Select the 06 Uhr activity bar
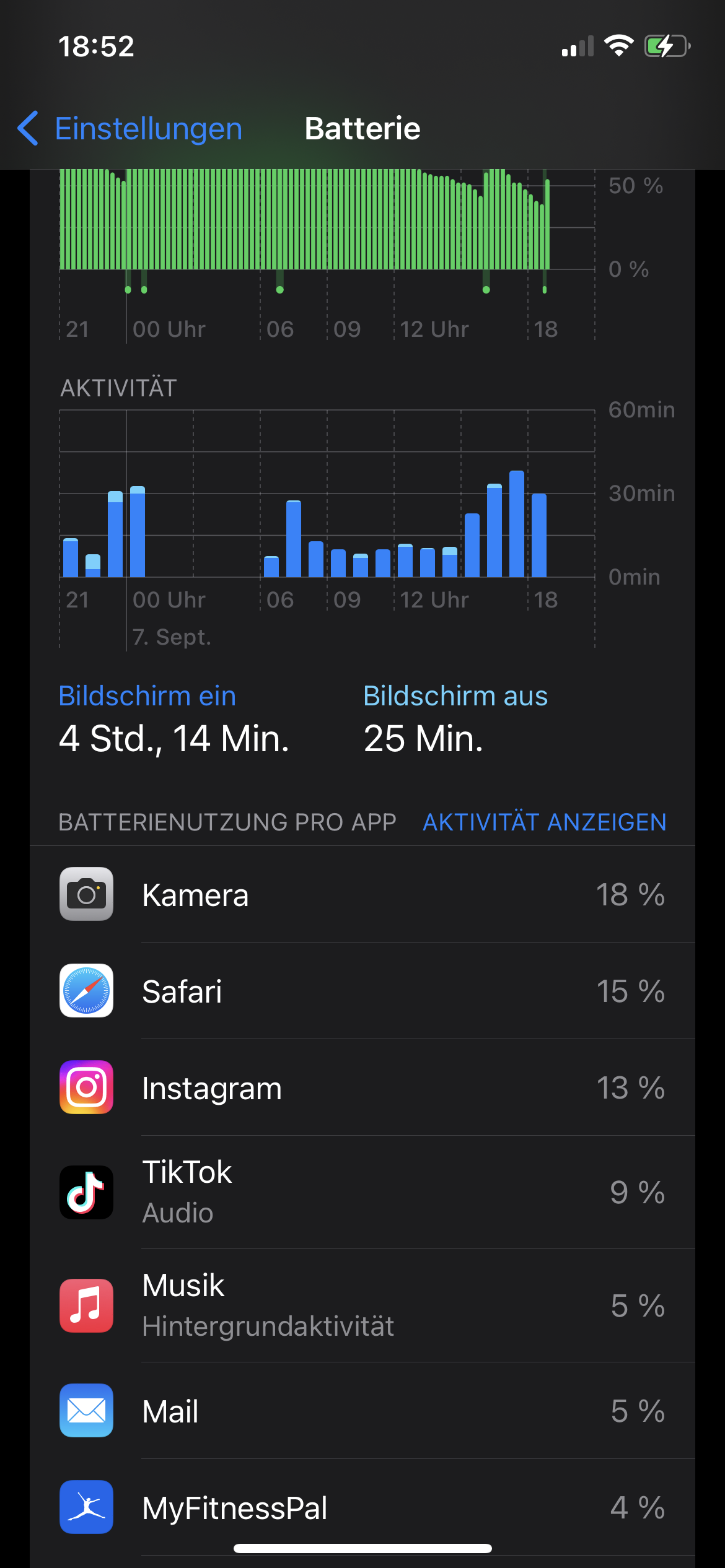The width and height of the screenshot is (725, 1568). [271, 567]
